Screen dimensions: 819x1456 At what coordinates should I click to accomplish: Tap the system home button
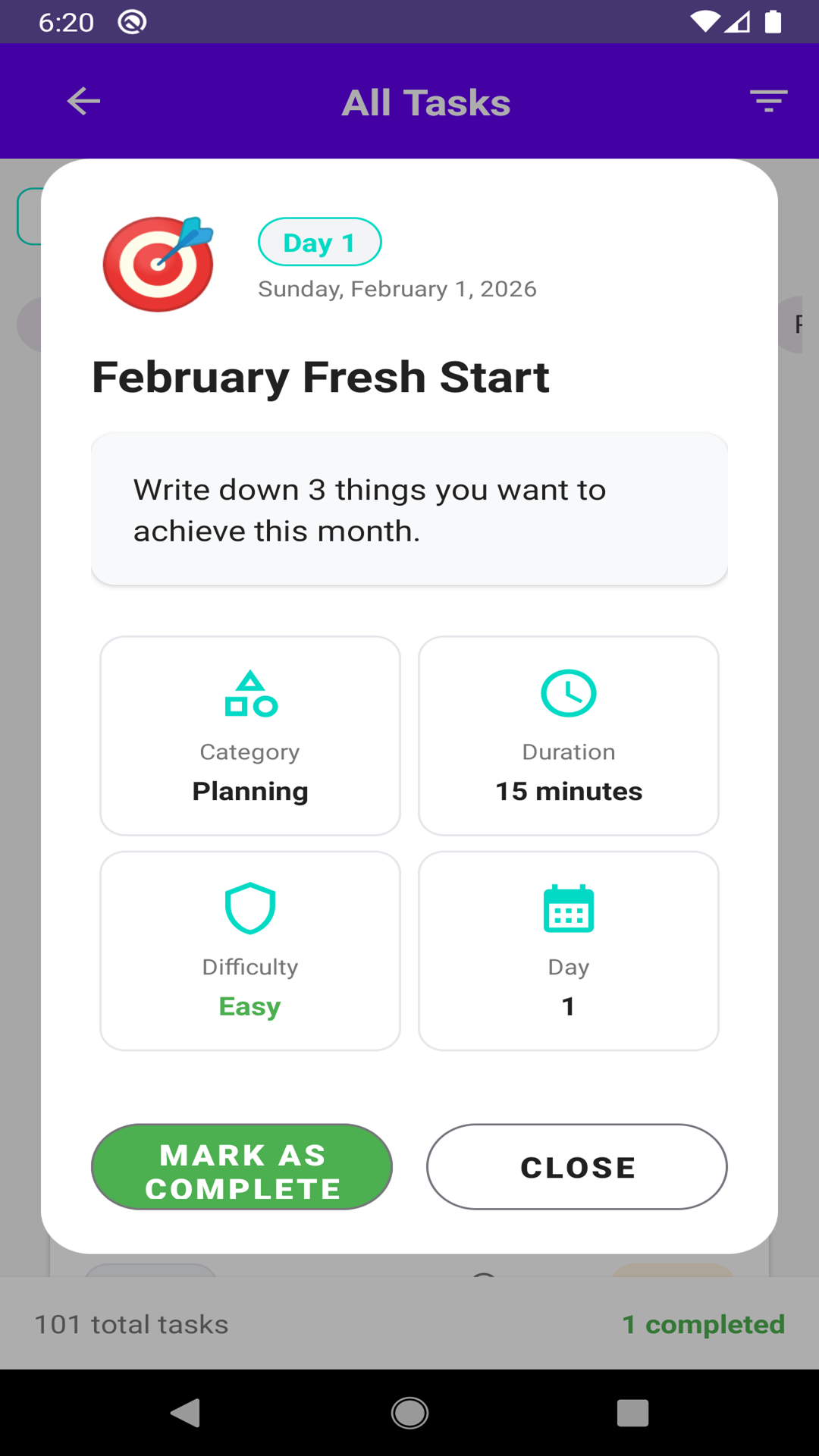click(x=409, y=1413)
